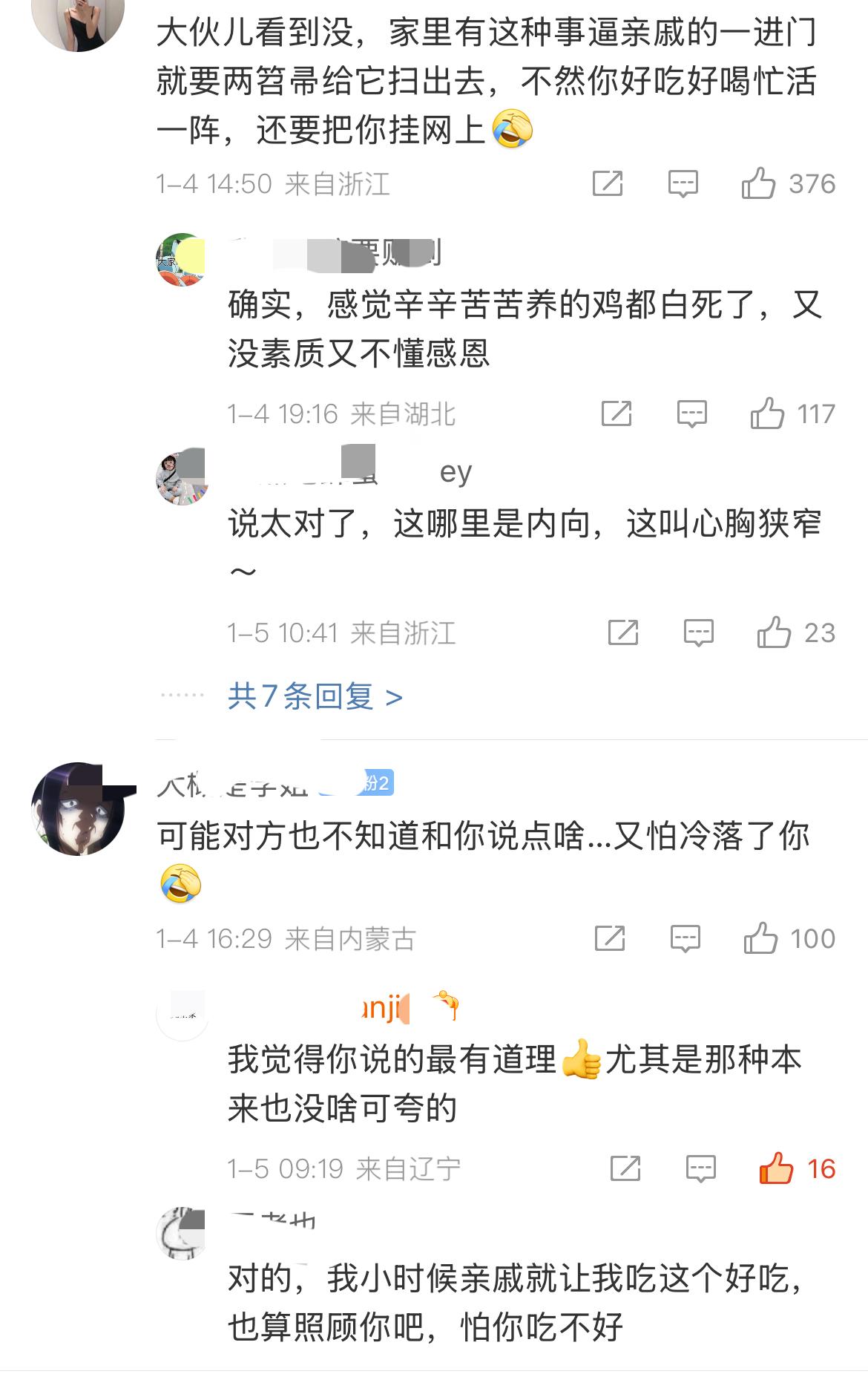The height and width of the screenshot is (1374, 868).
Task: Like the 湖北 reply with 117 likes
Action: [x=767, y=413]
